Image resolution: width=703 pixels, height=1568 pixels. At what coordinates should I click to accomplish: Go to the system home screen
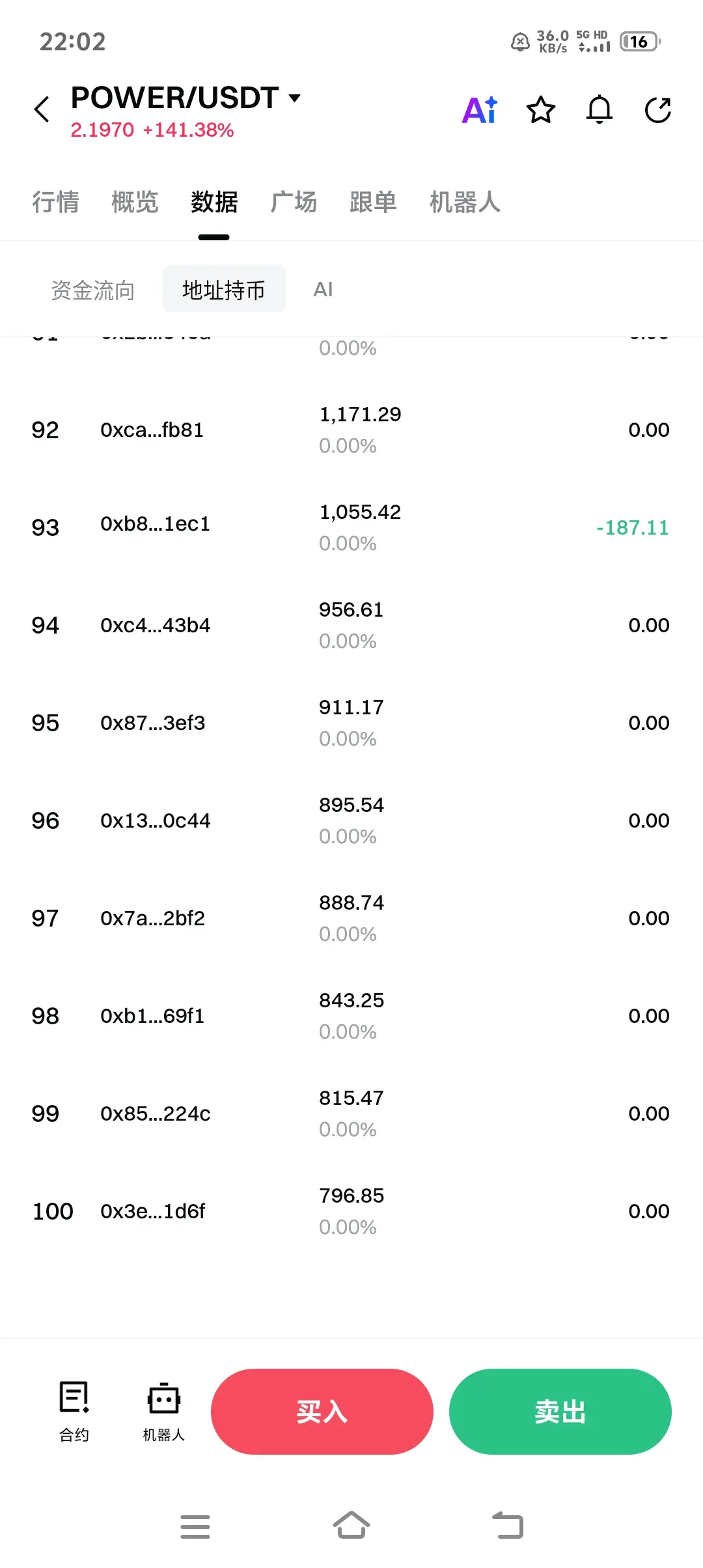[351, 1525]
